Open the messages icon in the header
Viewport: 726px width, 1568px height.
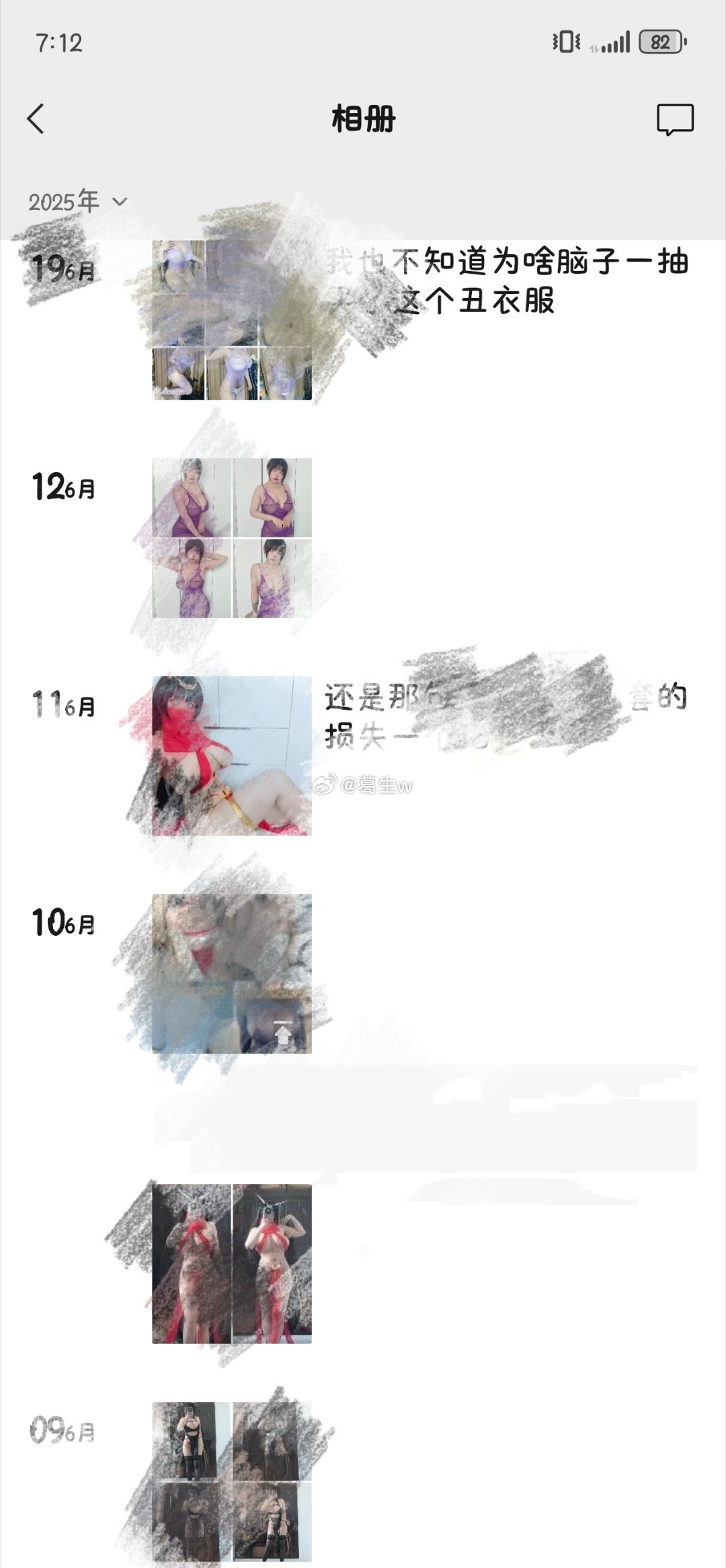[674, 120]
